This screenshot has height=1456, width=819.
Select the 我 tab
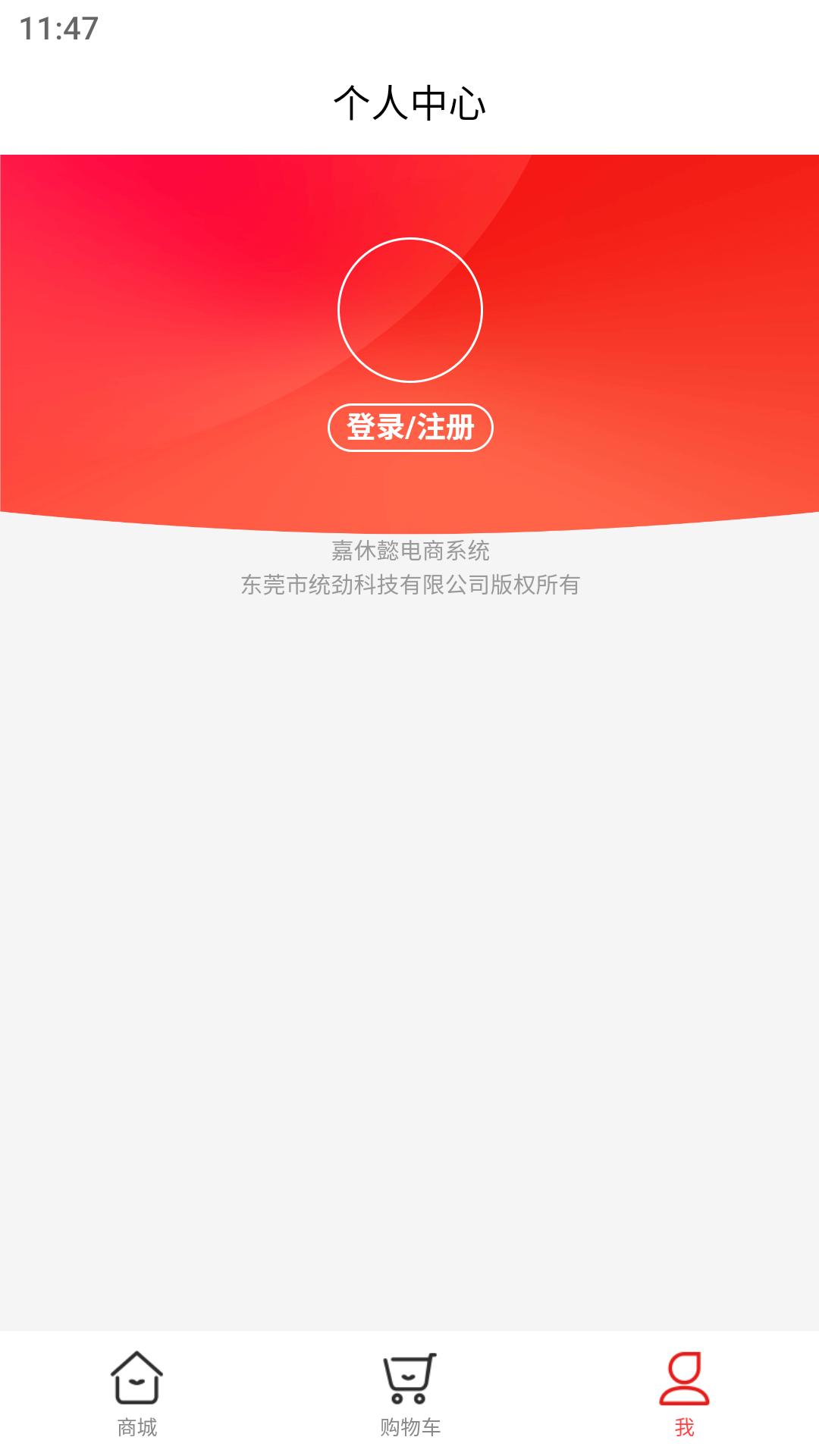tap(684, 1394)
